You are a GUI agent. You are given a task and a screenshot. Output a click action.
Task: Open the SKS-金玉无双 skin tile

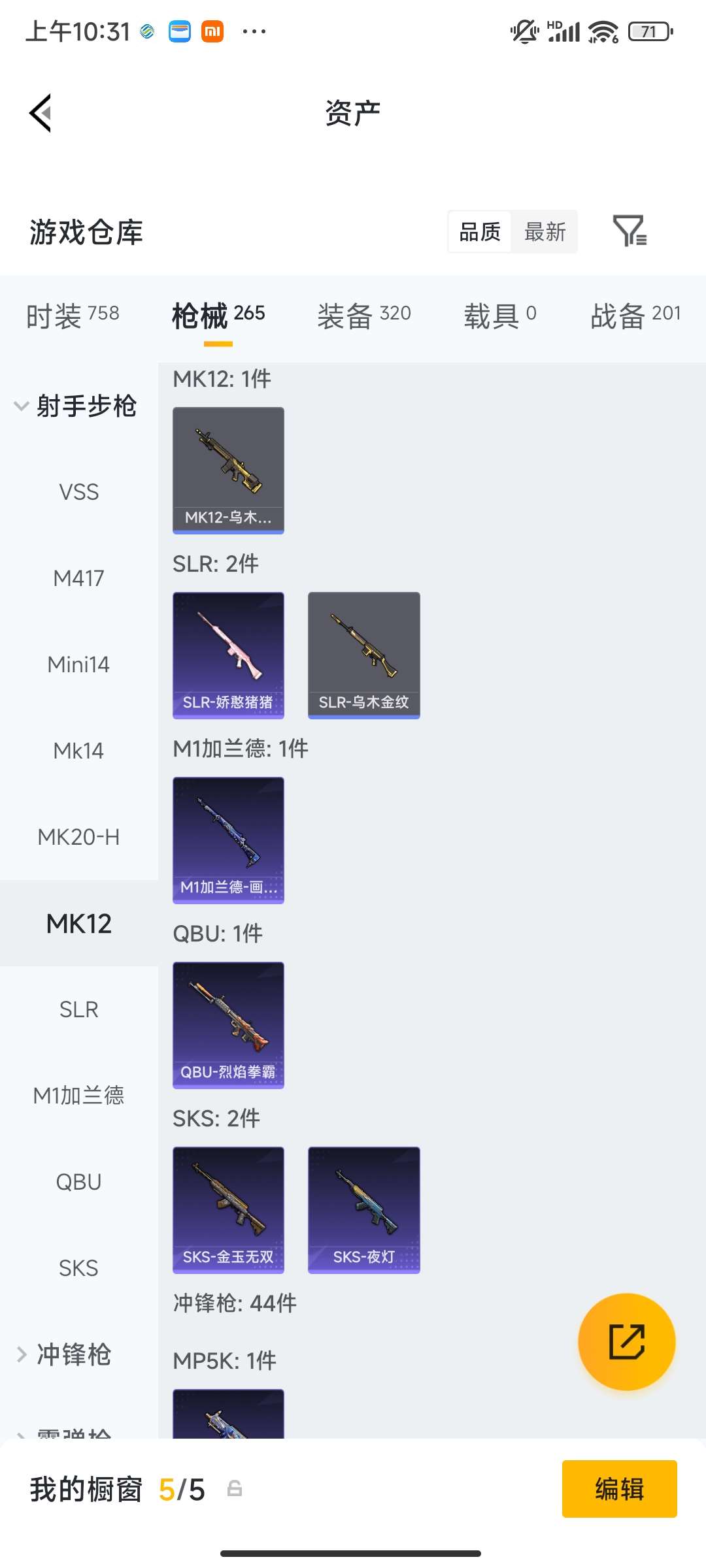228,1209
